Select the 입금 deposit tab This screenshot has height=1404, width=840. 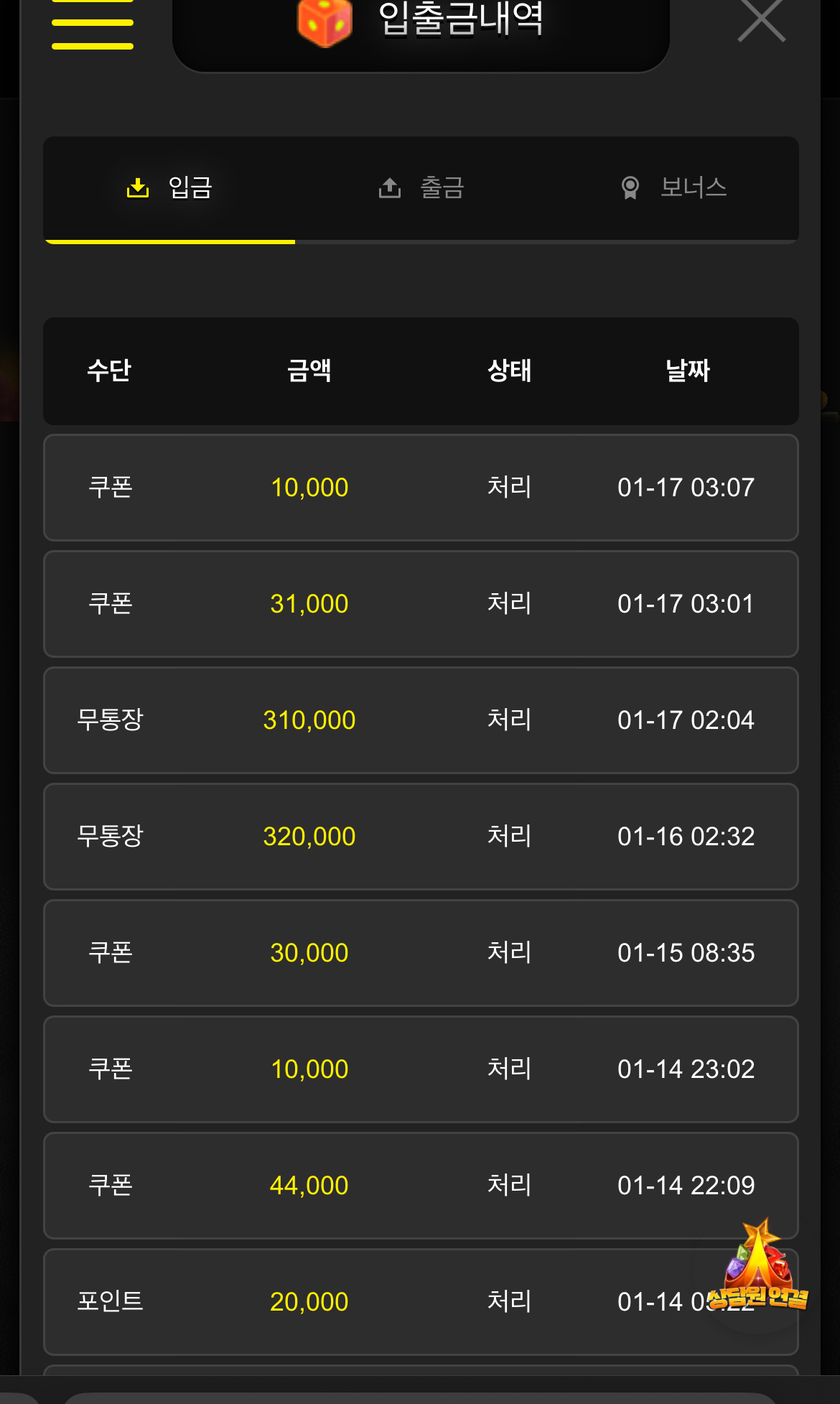point(170,188)
